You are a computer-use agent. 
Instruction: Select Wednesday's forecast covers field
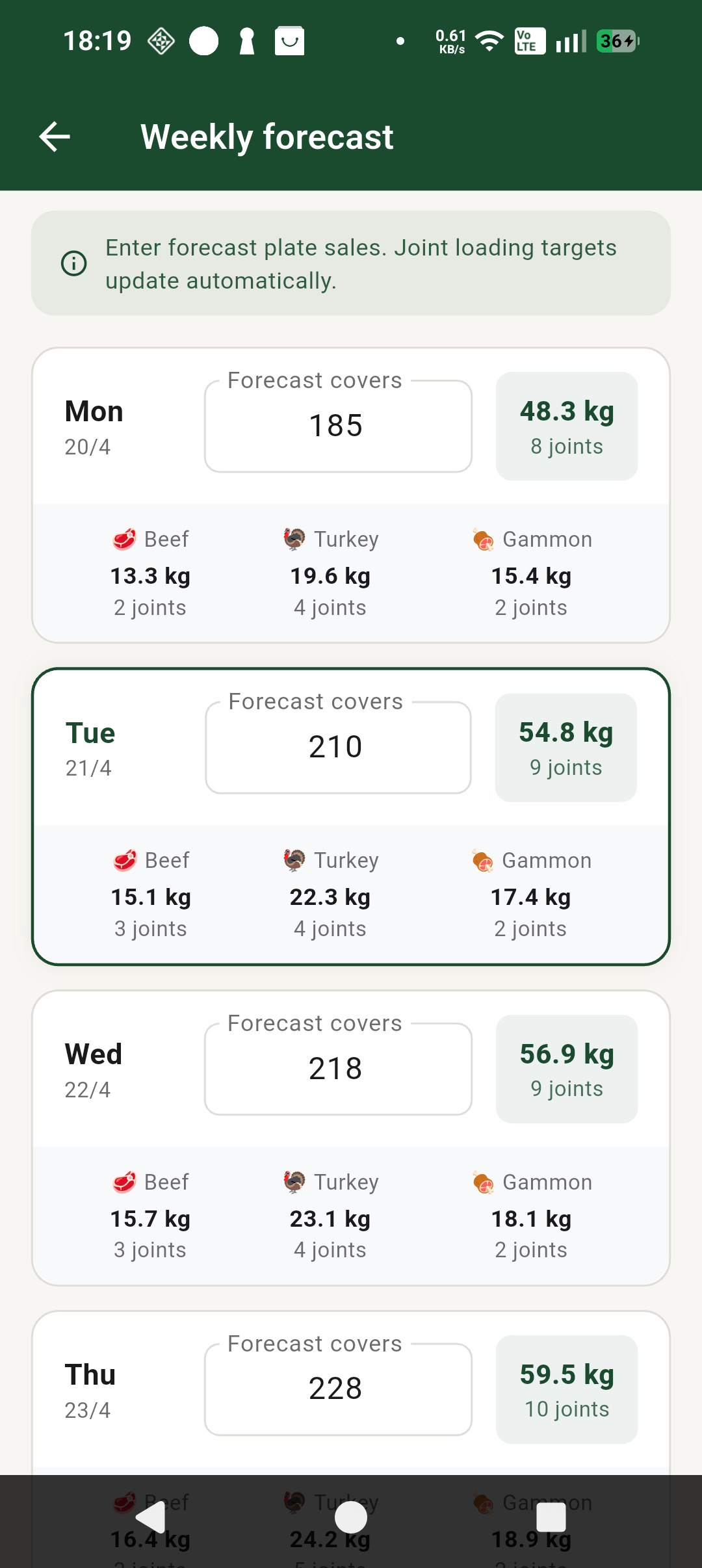coord(337,1067)
